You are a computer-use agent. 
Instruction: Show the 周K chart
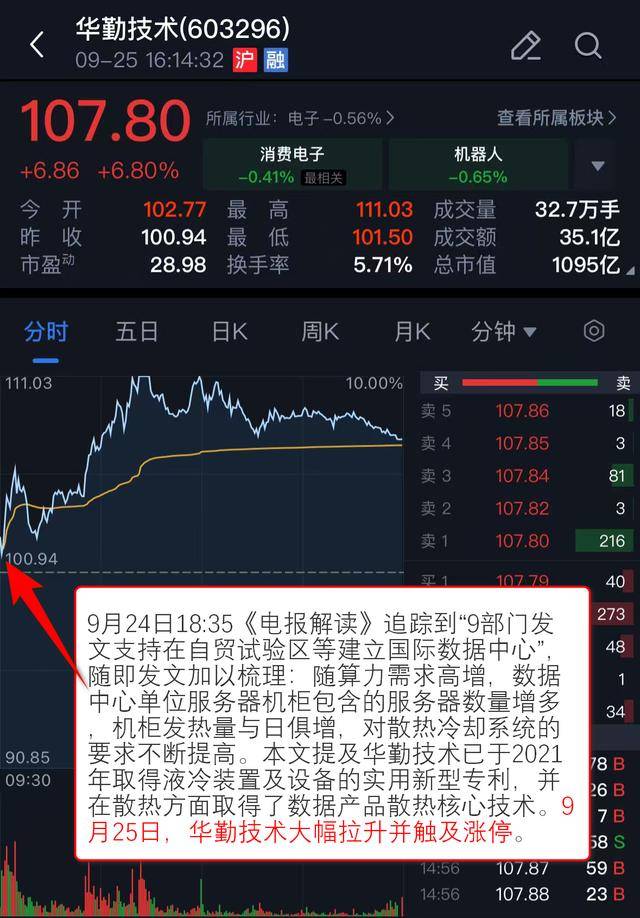(320, 332)
